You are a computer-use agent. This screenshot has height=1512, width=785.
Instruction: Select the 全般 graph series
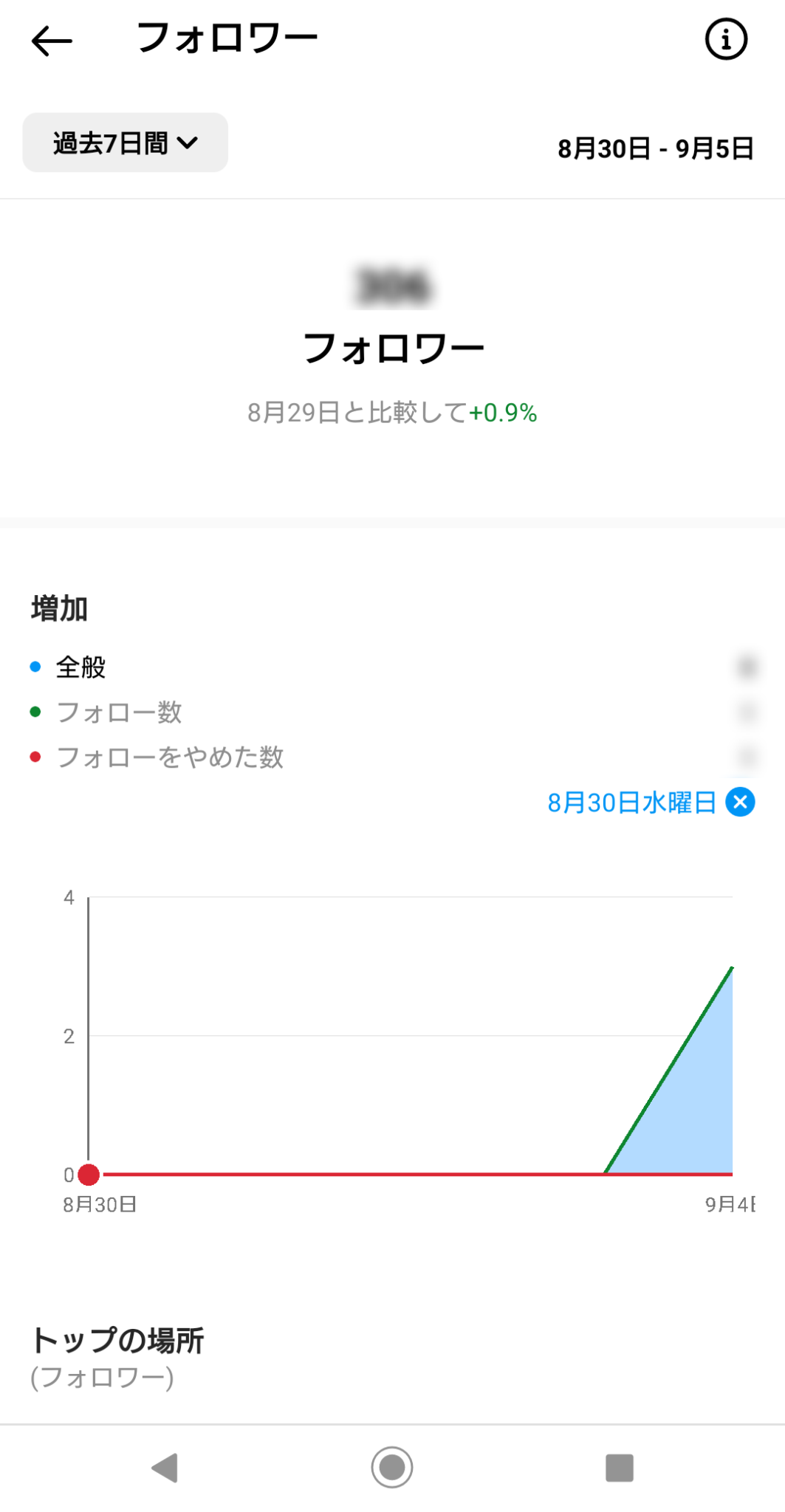(80, 667)
